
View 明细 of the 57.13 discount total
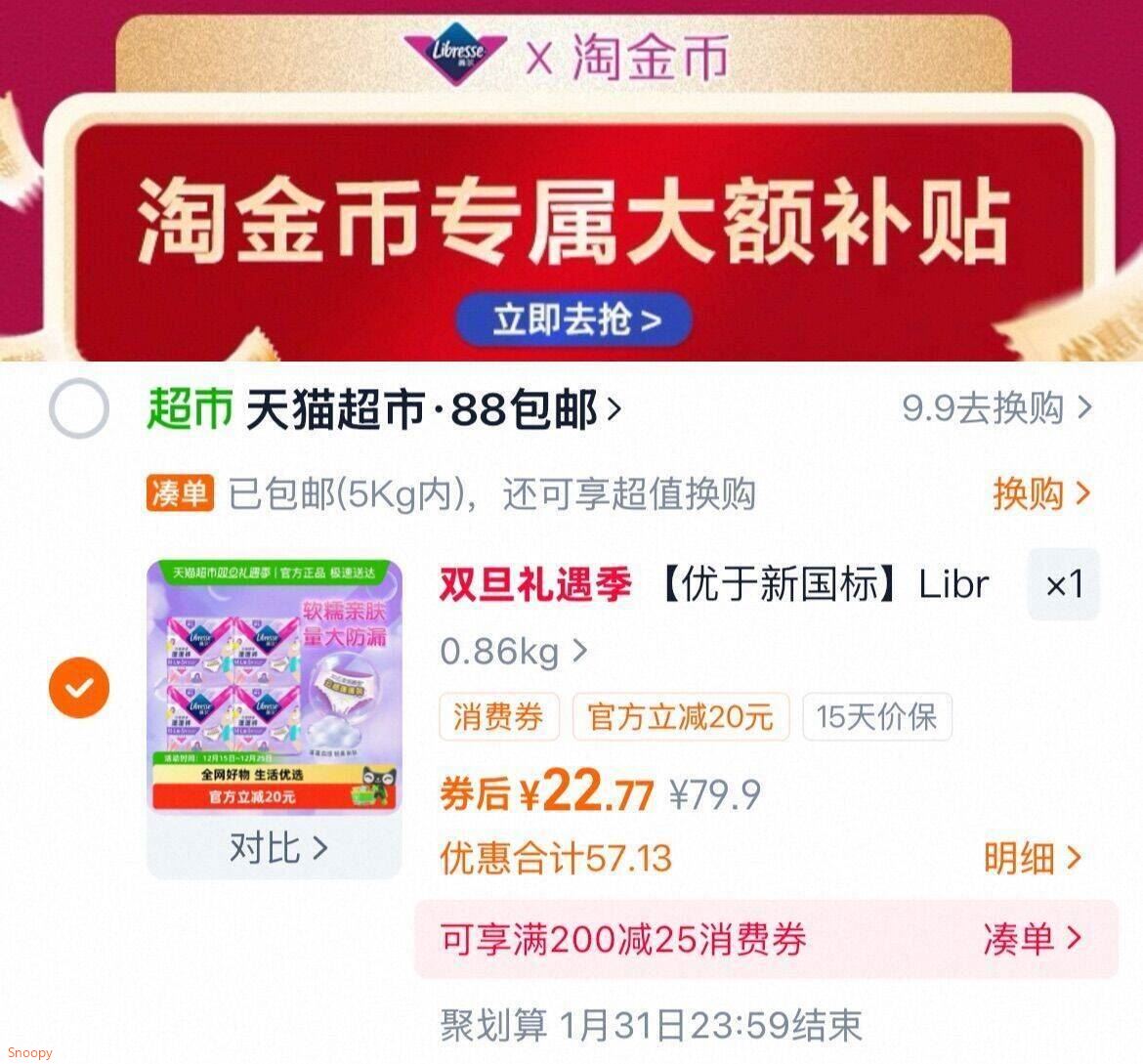click(1033, 858)
